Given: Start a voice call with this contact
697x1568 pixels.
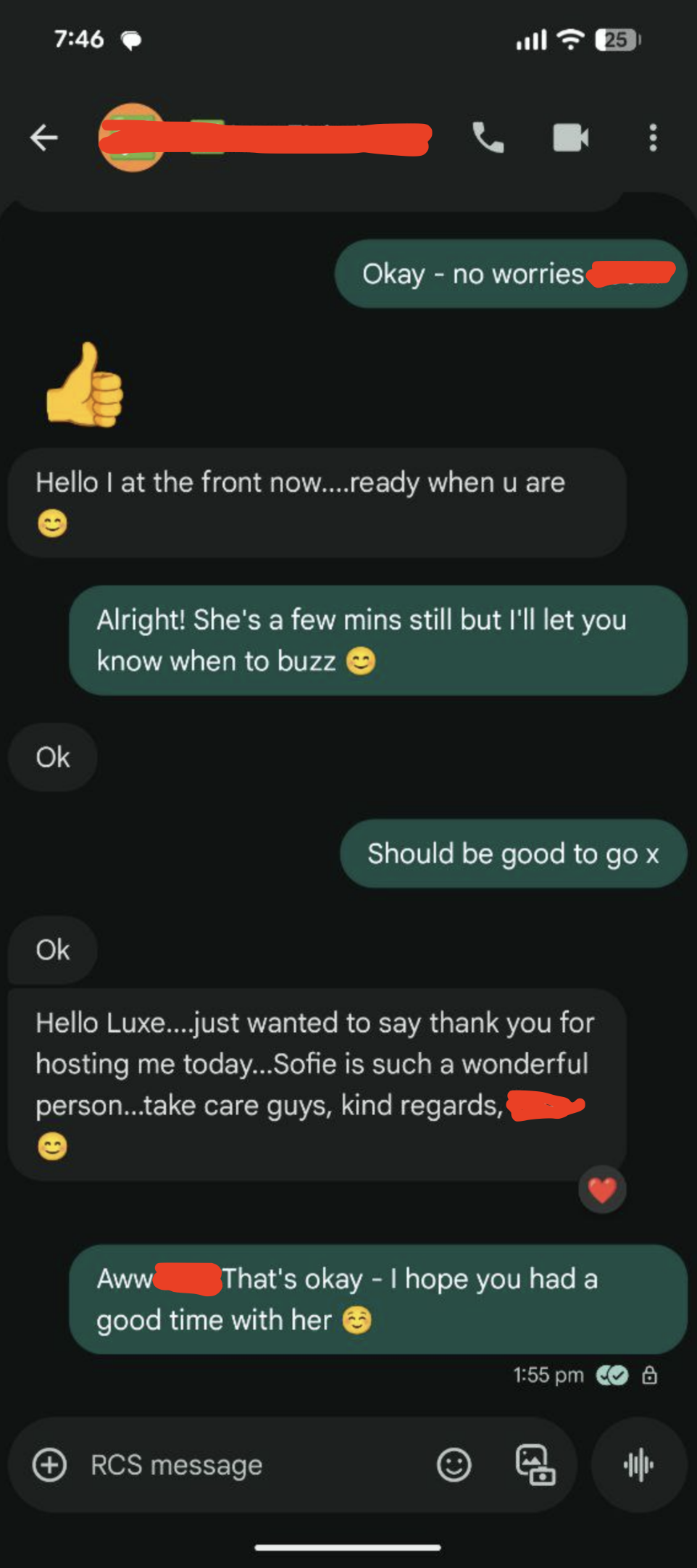Looking at the screenshot, I should (x=488, y=138).
